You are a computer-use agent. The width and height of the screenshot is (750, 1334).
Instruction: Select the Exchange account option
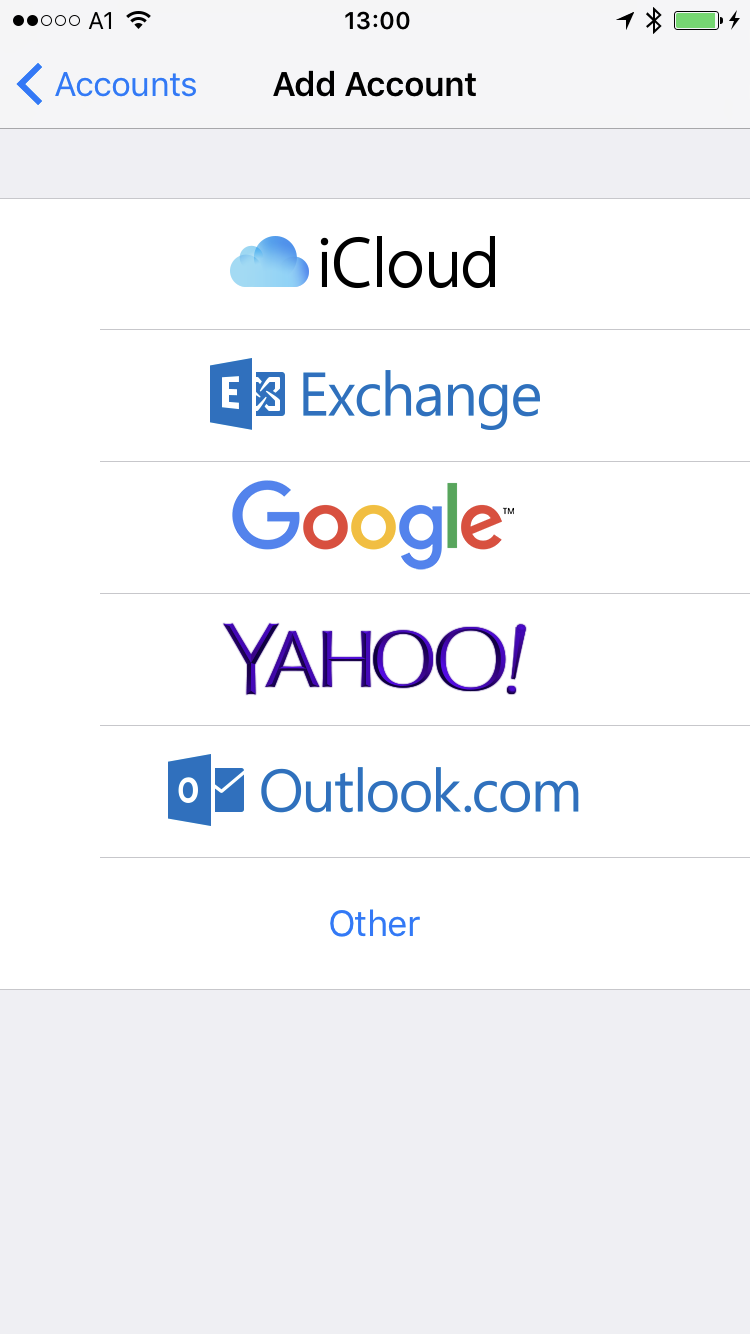click(x=375, y=396)
